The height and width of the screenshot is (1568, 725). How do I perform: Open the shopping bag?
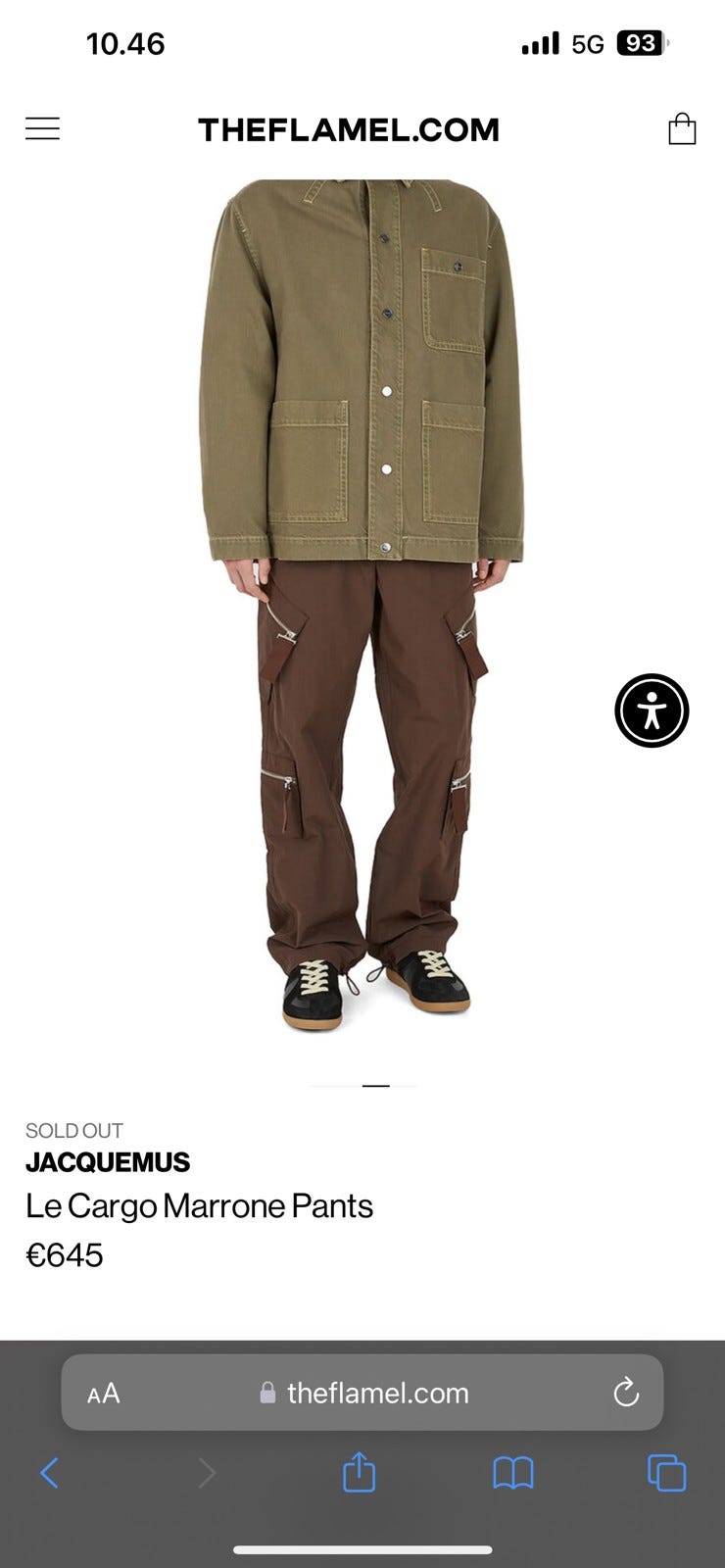coord(682,128)
